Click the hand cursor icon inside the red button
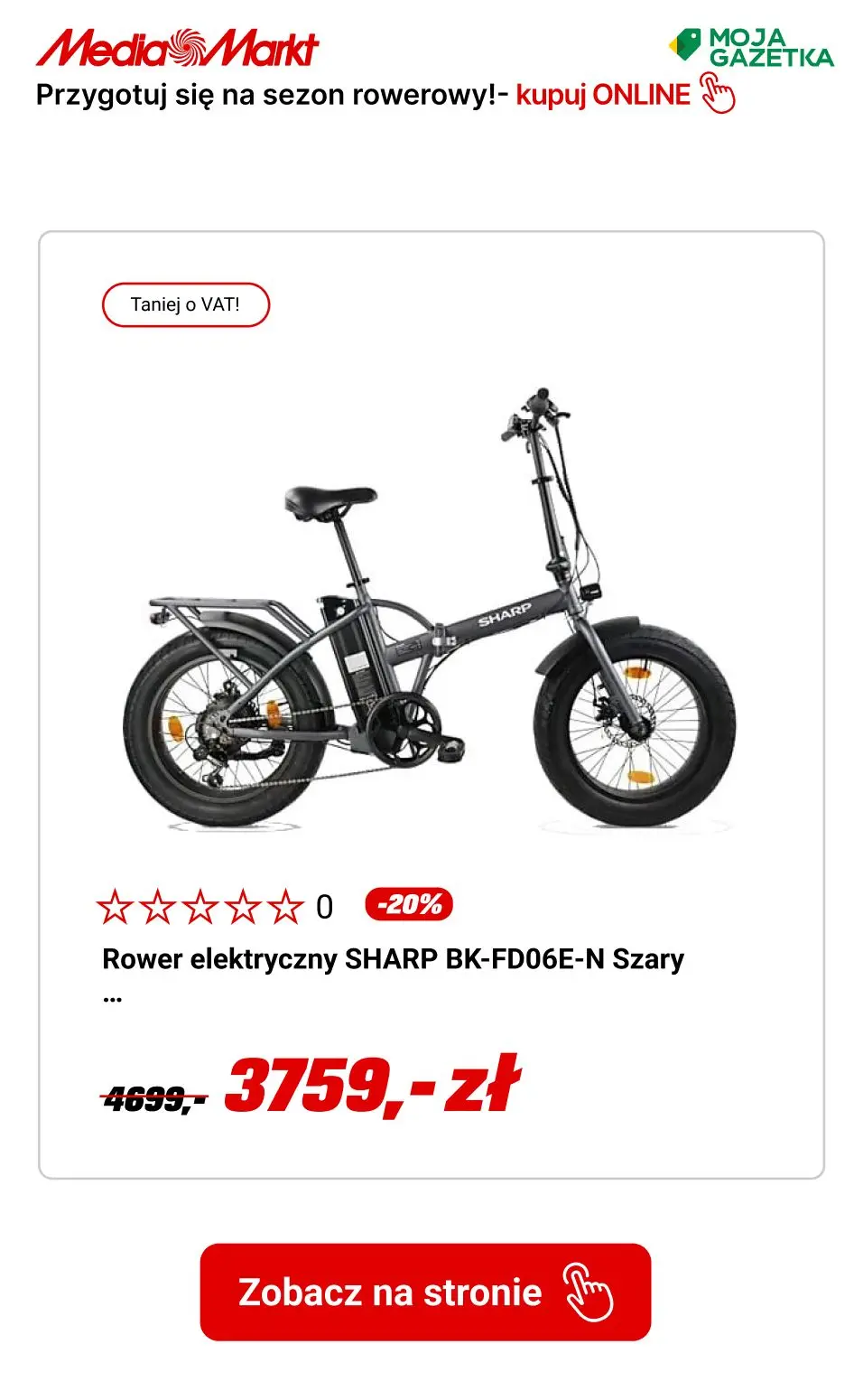The height and width of the screenshot is (1400, 854). point(591,1293)
